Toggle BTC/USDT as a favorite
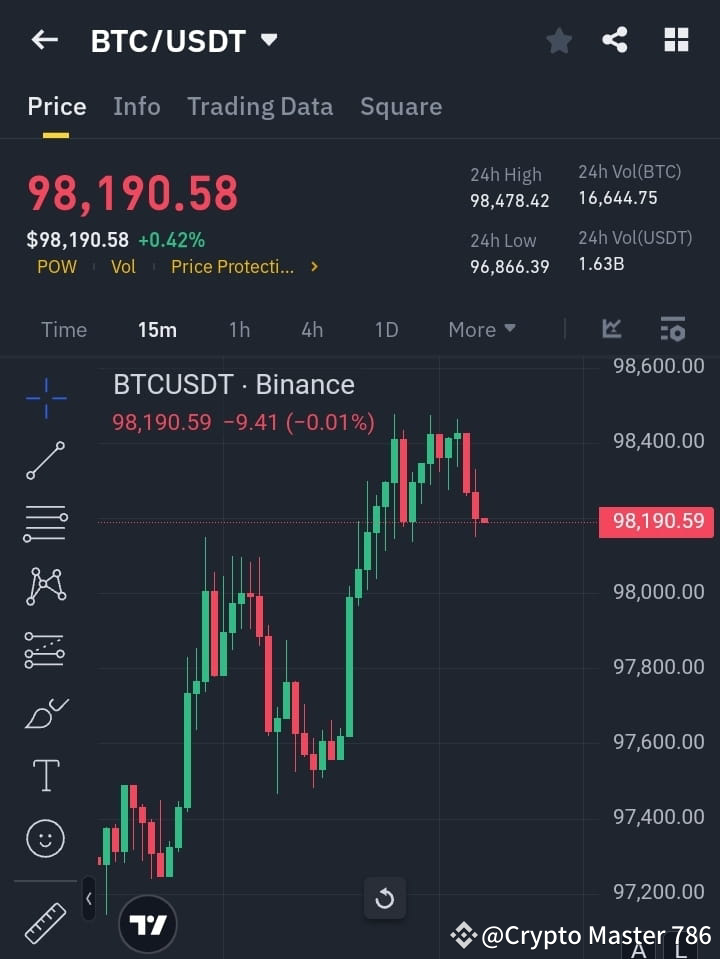The width and height of the screenshot is (720, 959). click(558, 40)
